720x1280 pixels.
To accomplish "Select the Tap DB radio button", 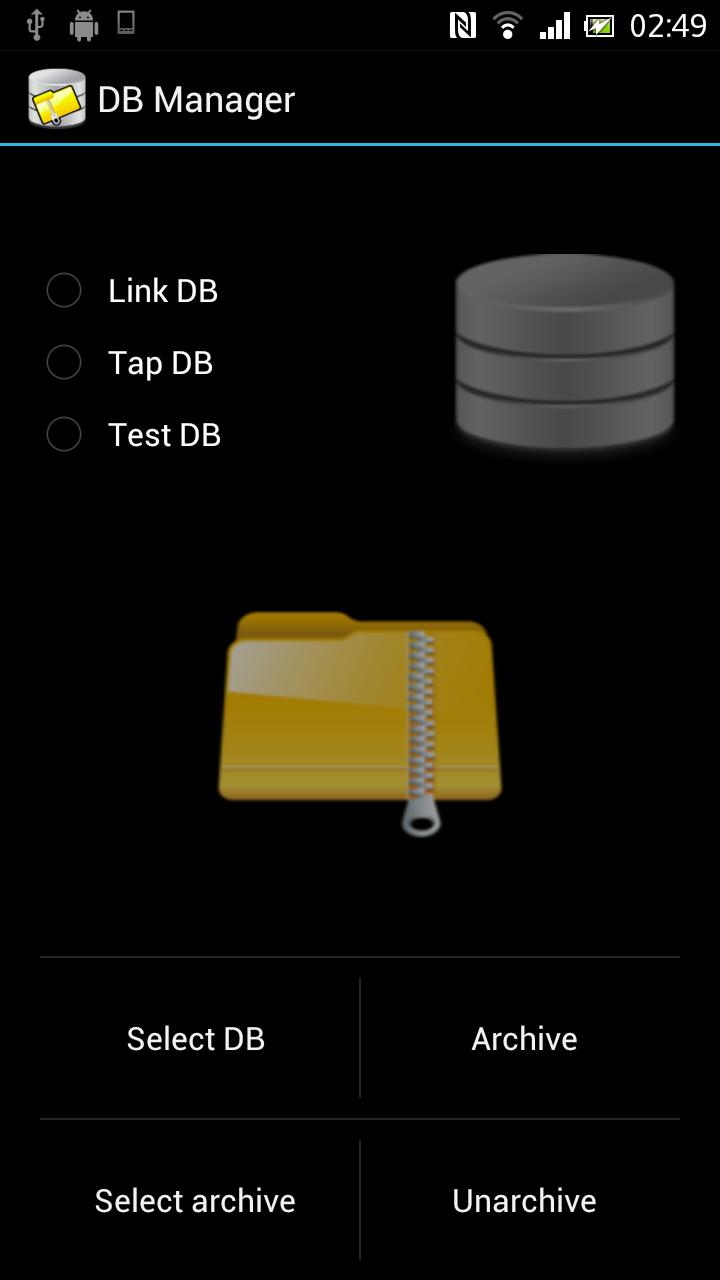I will pyautogui.click(x=63, y=362).
